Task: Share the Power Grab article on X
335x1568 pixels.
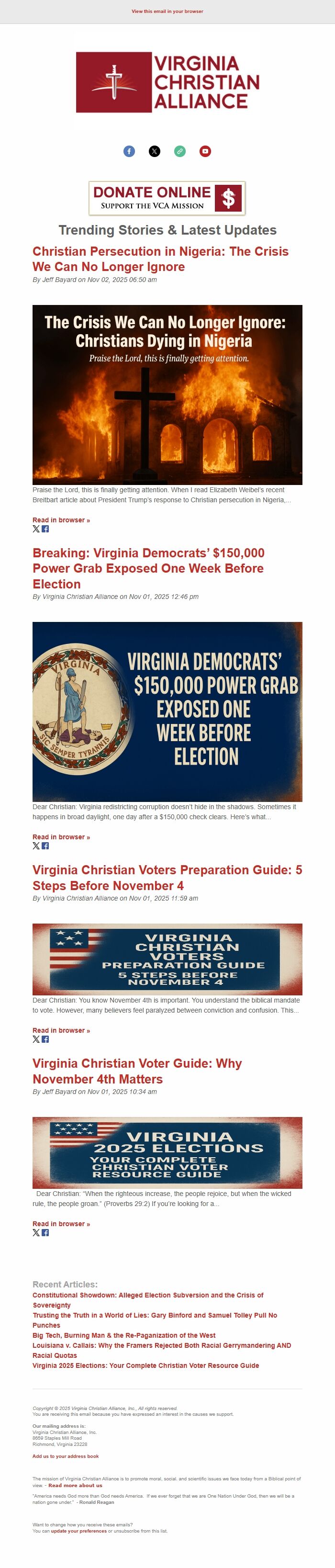Action: pos(36,846)
